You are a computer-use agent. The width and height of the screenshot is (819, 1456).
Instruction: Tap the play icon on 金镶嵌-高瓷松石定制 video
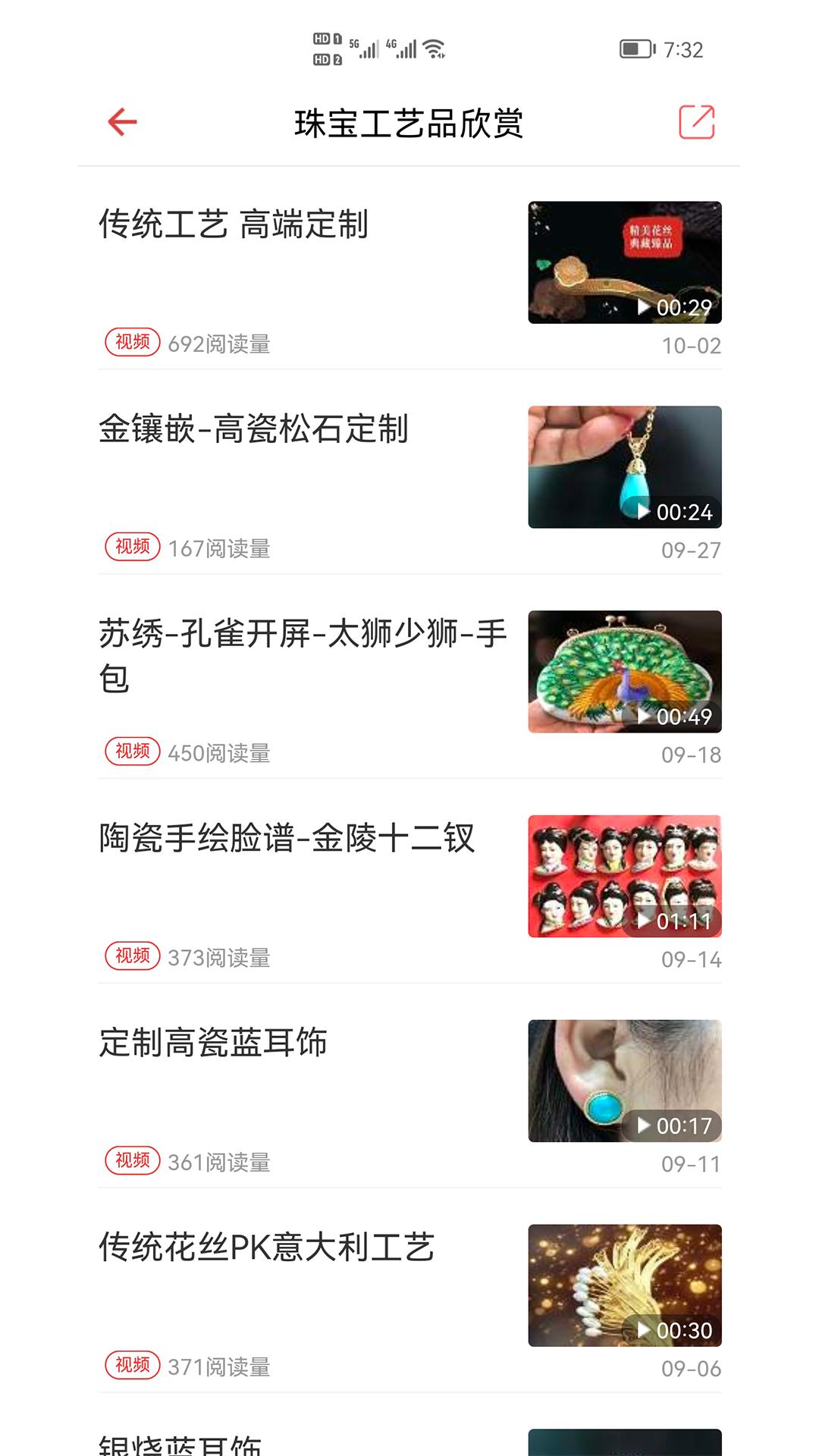(x=642, y=513)
